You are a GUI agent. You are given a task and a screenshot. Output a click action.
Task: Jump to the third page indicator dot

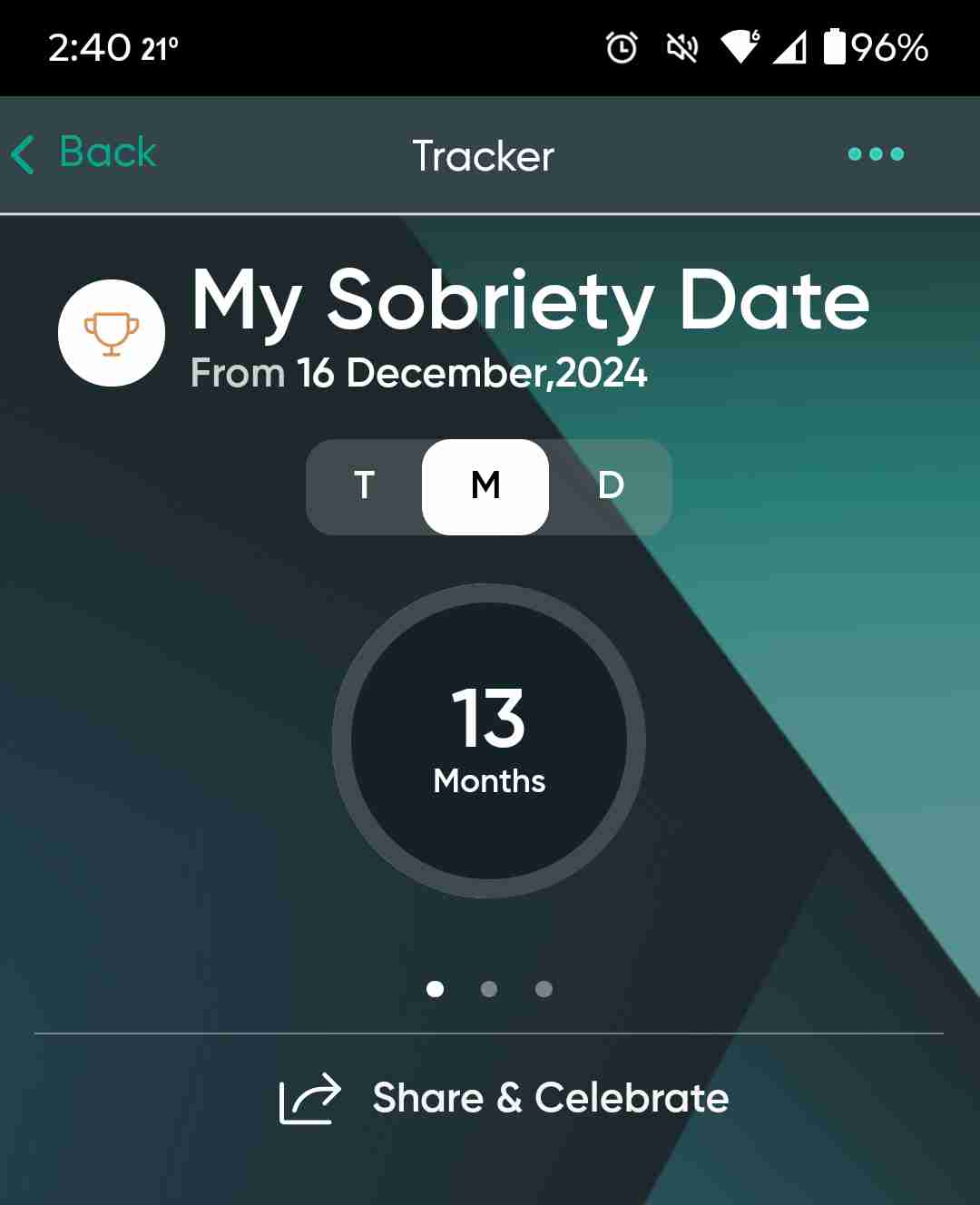(544, 989)
